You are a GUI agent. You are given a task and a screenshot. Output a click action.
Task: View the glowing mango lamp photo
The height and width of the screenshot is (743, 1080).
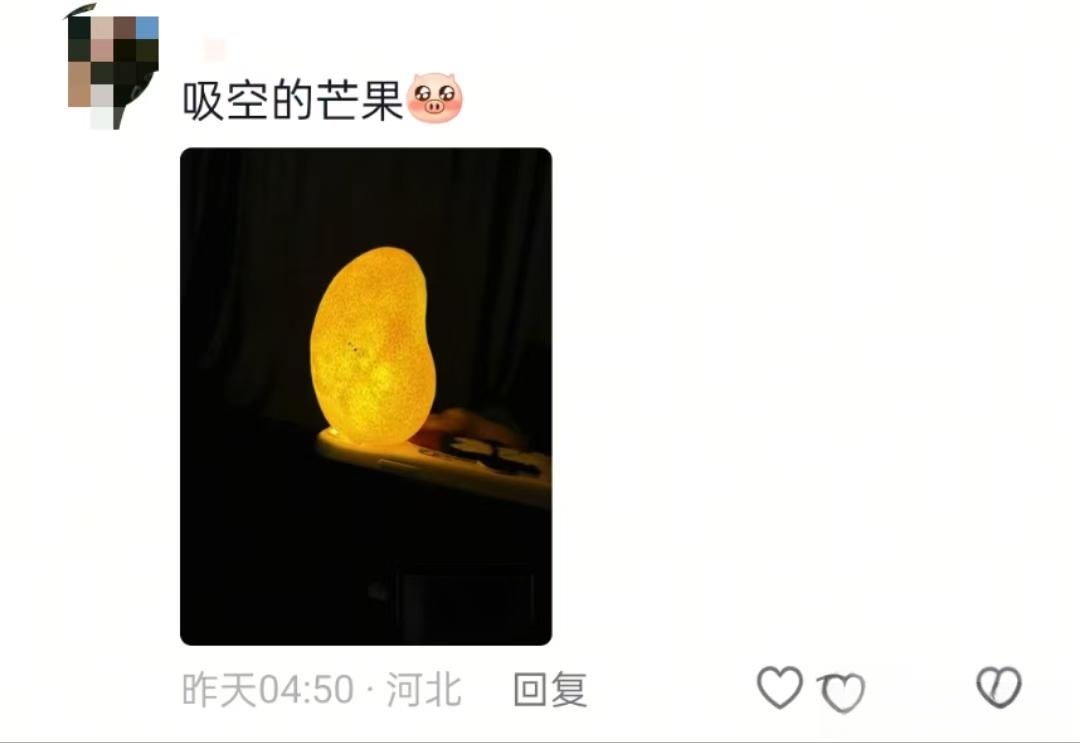point(366,396)
